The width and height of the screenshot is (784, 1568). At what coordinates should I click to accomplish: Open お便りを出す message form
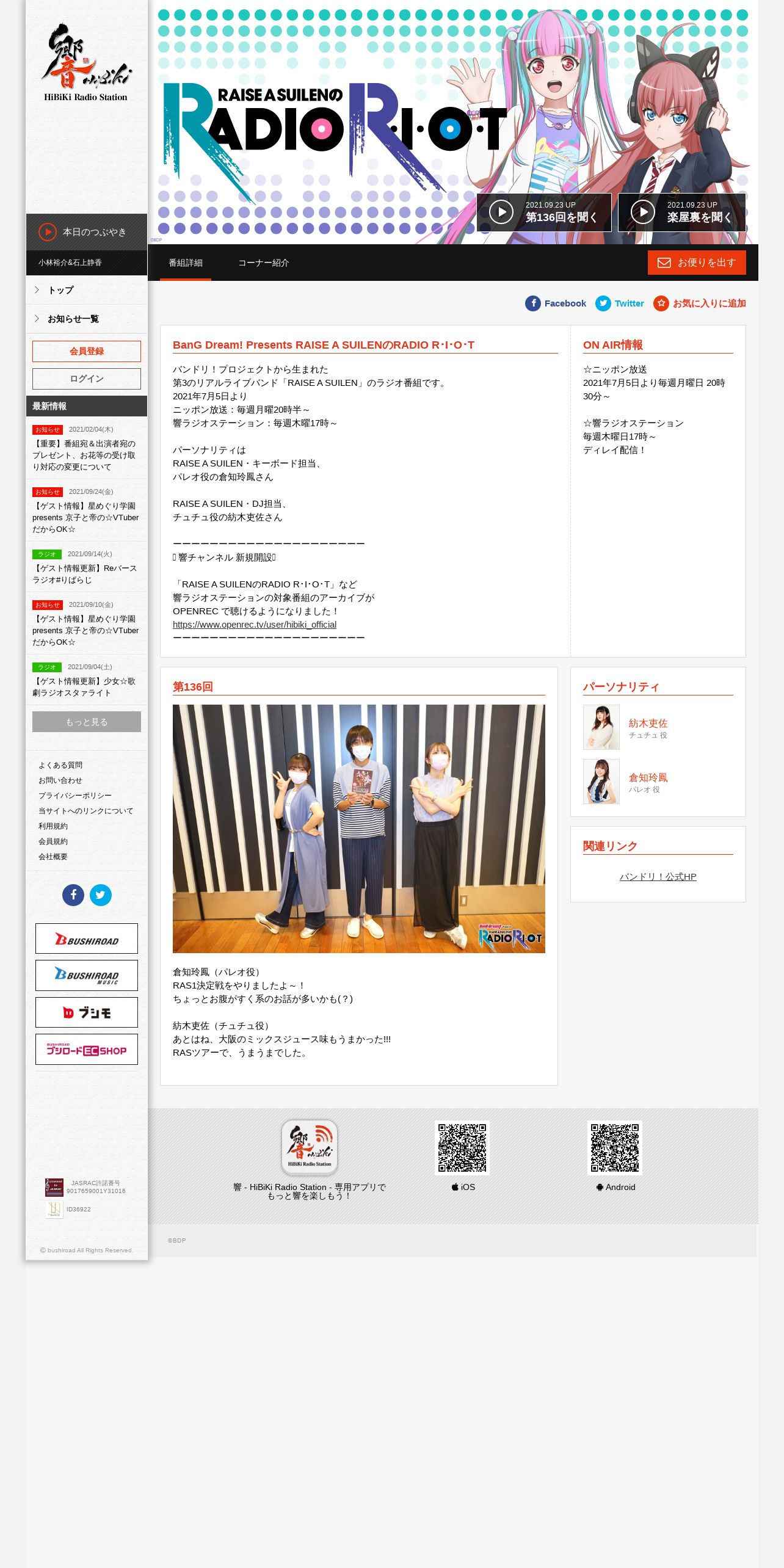tap(697, 263)
